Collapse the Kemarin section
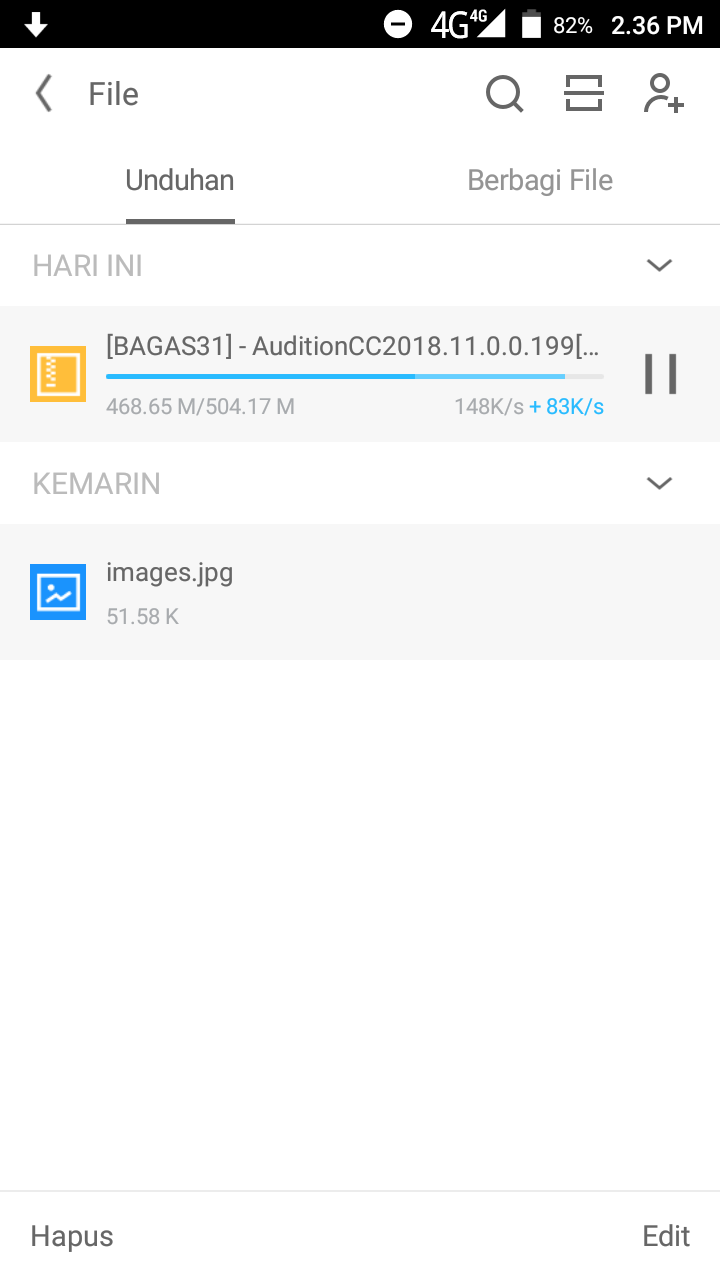The height and width of the screenshot is (1280, 720). [x=659, y=483]
